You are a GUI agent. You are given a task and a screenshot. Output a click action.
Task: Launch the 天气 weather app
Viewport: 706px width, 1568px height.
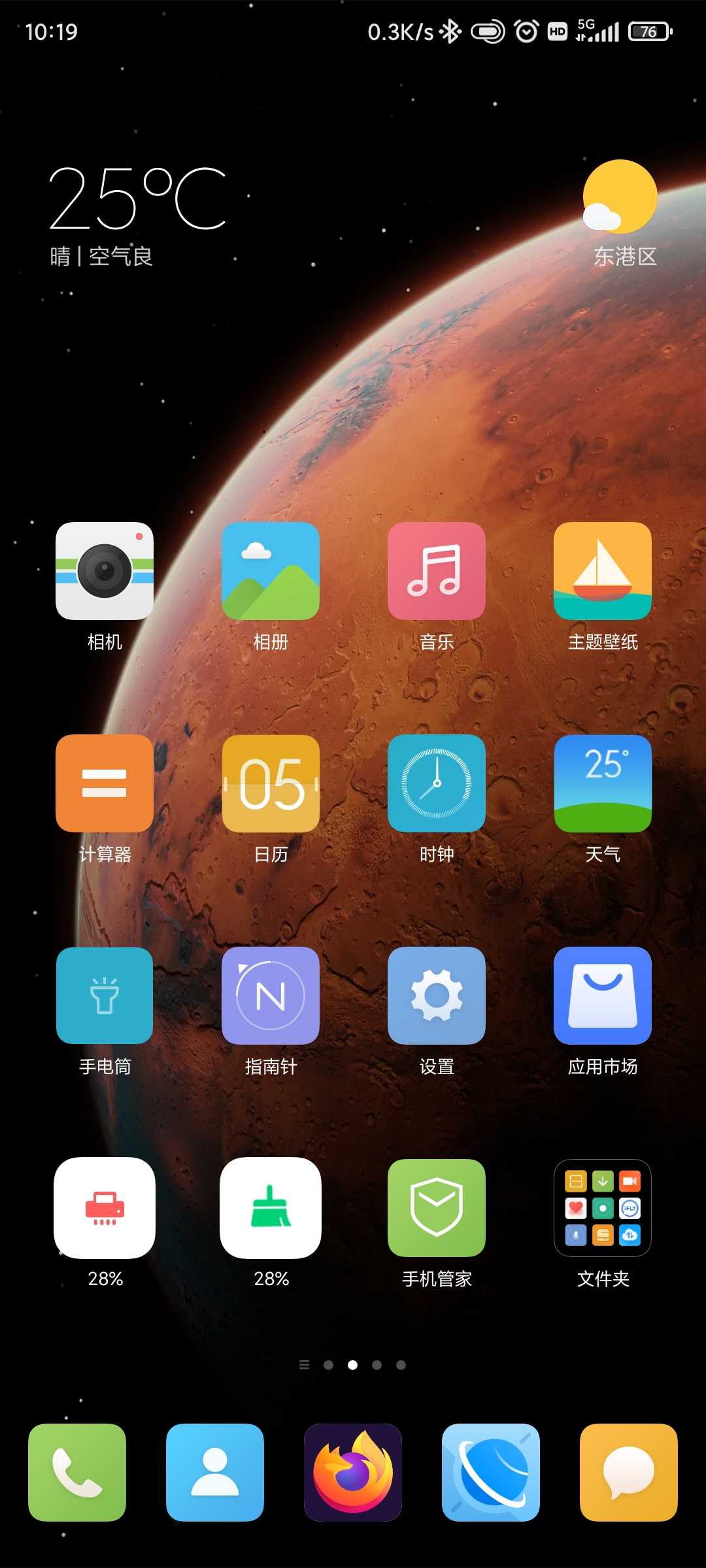(x=603, y=783)
